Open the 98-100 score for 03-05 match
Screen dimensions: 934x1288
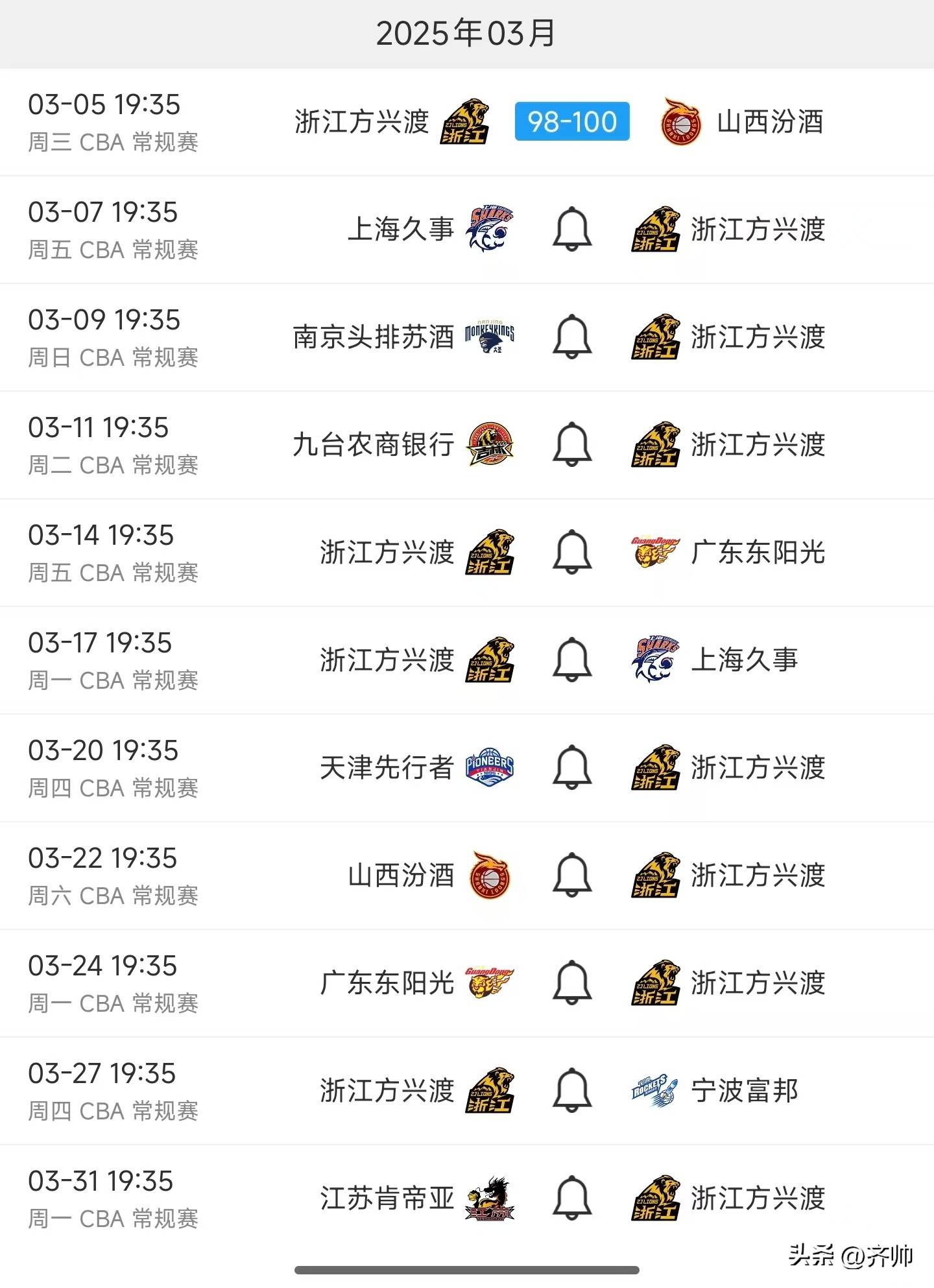pos(571,121)
